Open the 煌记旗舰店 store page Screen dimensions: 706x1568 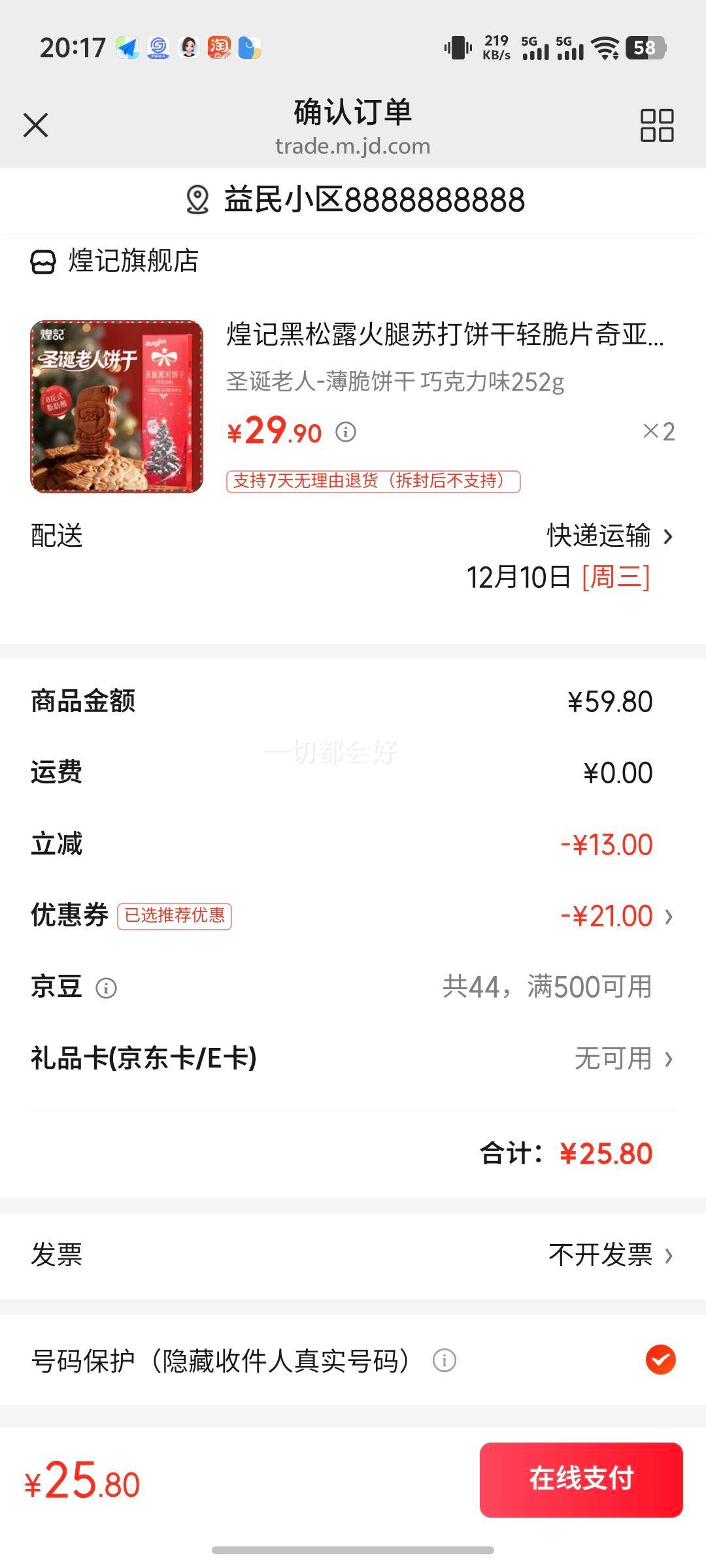point(115,261)
